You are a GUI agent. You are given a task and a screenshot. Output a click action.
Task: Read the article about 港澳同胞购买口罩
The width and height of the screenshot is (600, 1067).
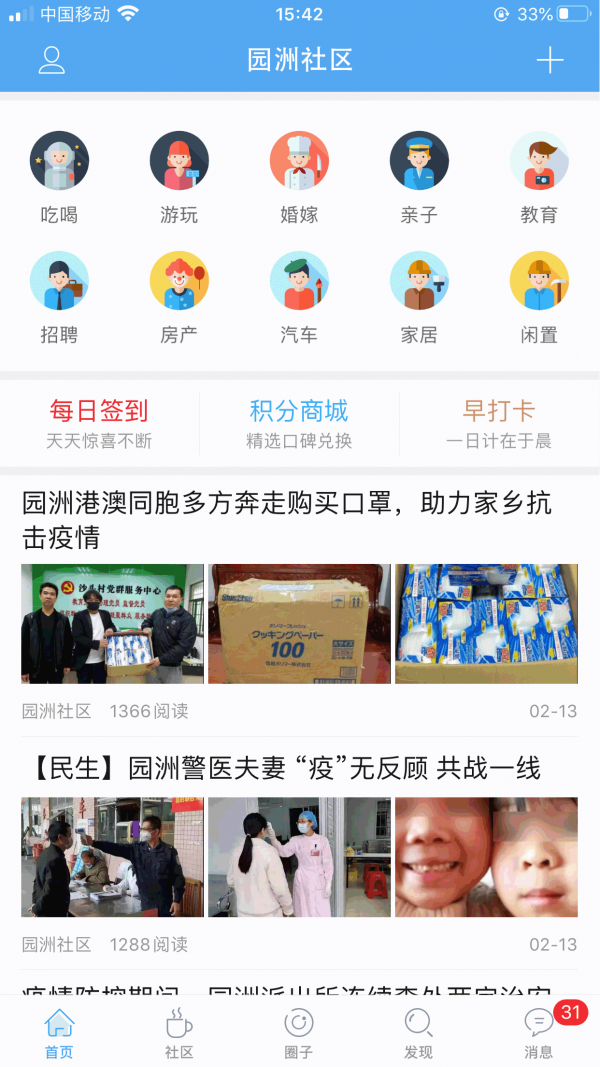pyautogui.click(x=288, y=519)
